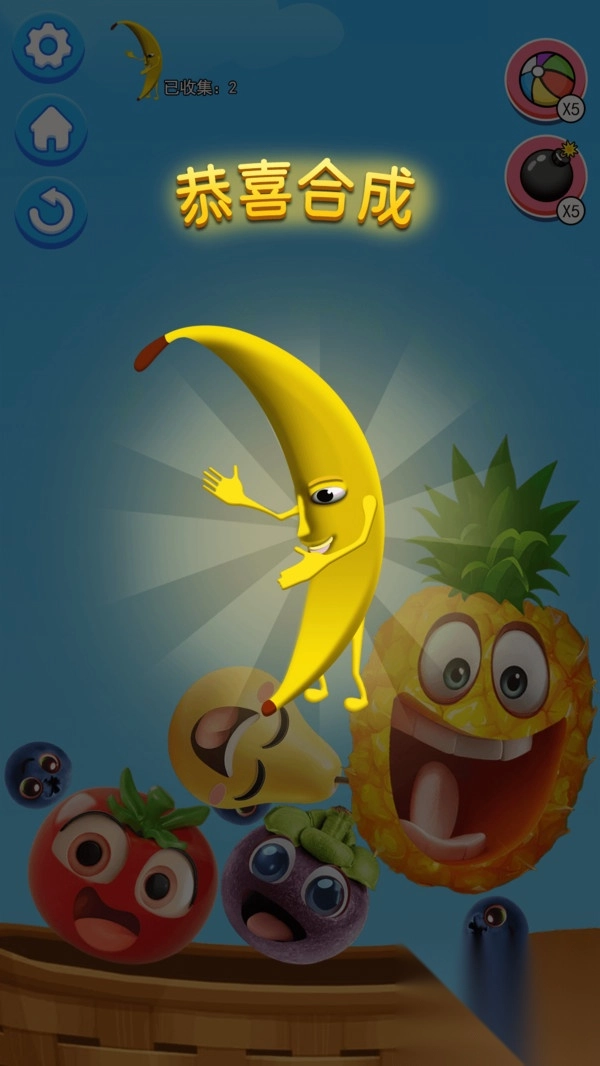Open the settings gear
The height and width of the screenshot is (1066, 600).
pos(48,47)
